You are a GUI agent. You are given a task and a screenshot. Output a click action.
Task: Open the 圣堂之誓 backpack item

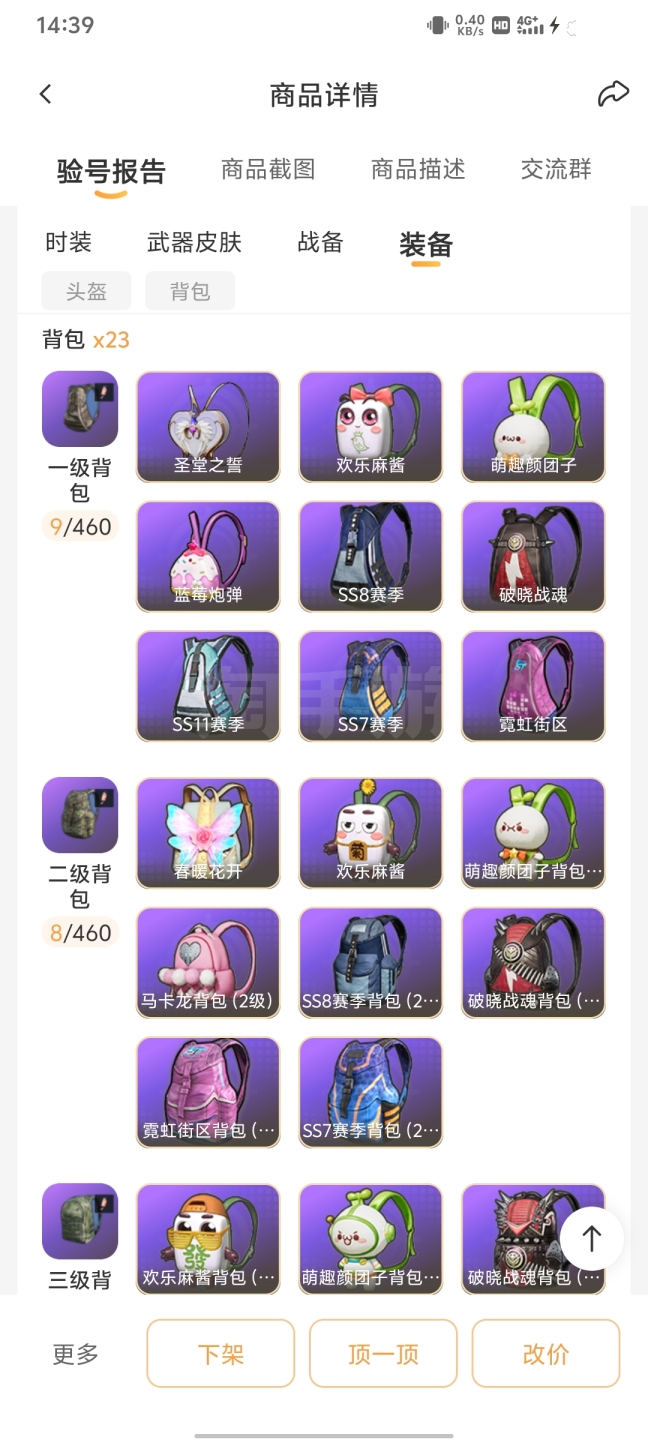coord(208,427)
